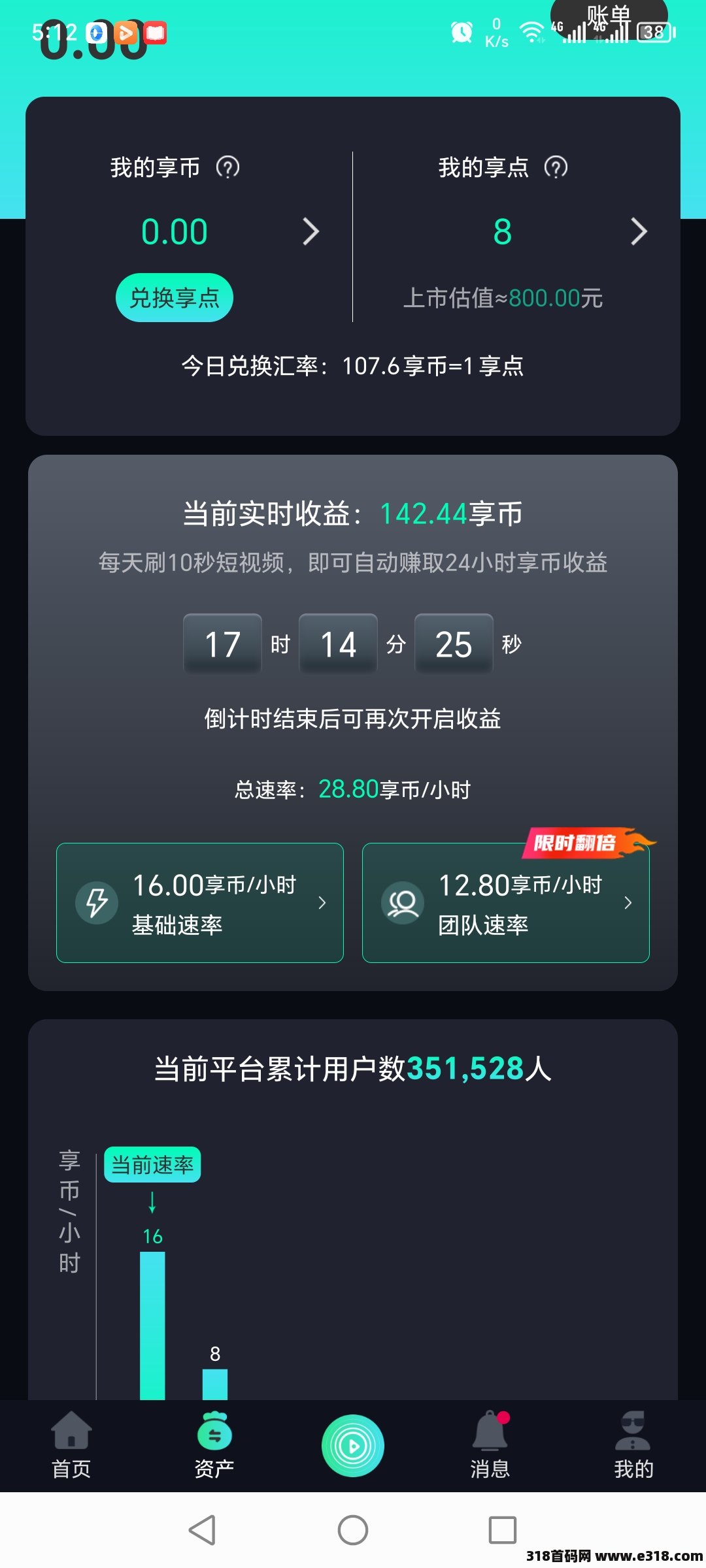
Task: Tap the 兑换享点 exchange button
Action: point(175,297)
